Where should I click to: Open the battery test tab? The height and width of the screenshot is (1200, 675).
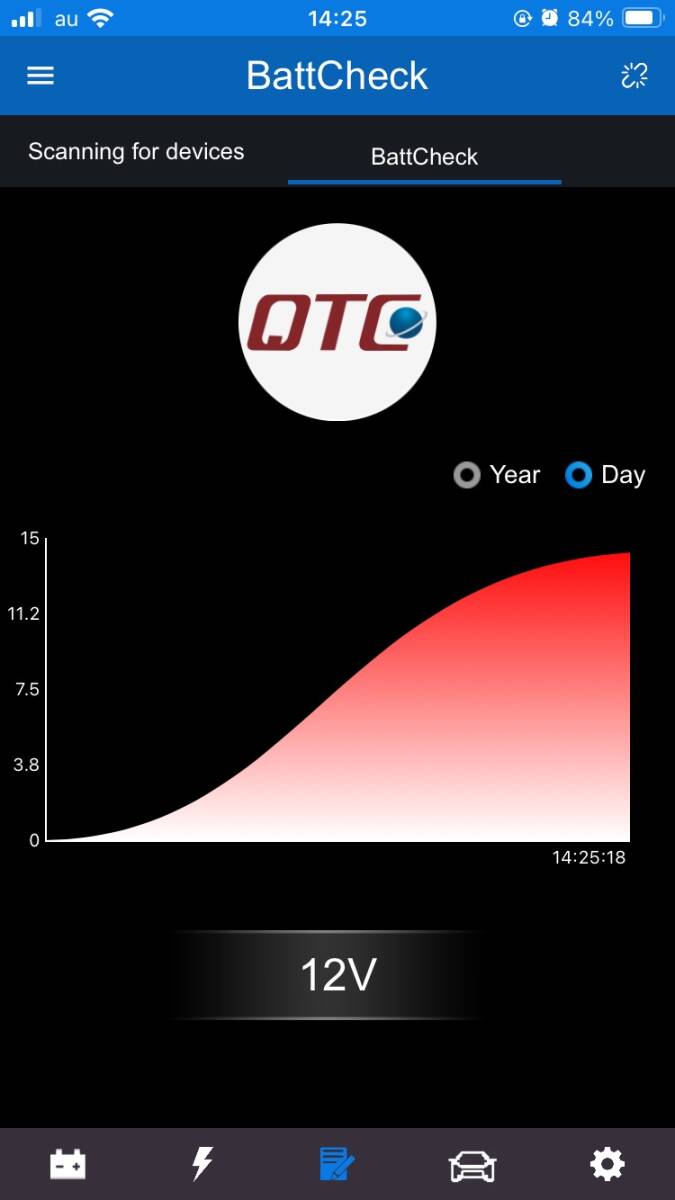[x=68, y=1164]
